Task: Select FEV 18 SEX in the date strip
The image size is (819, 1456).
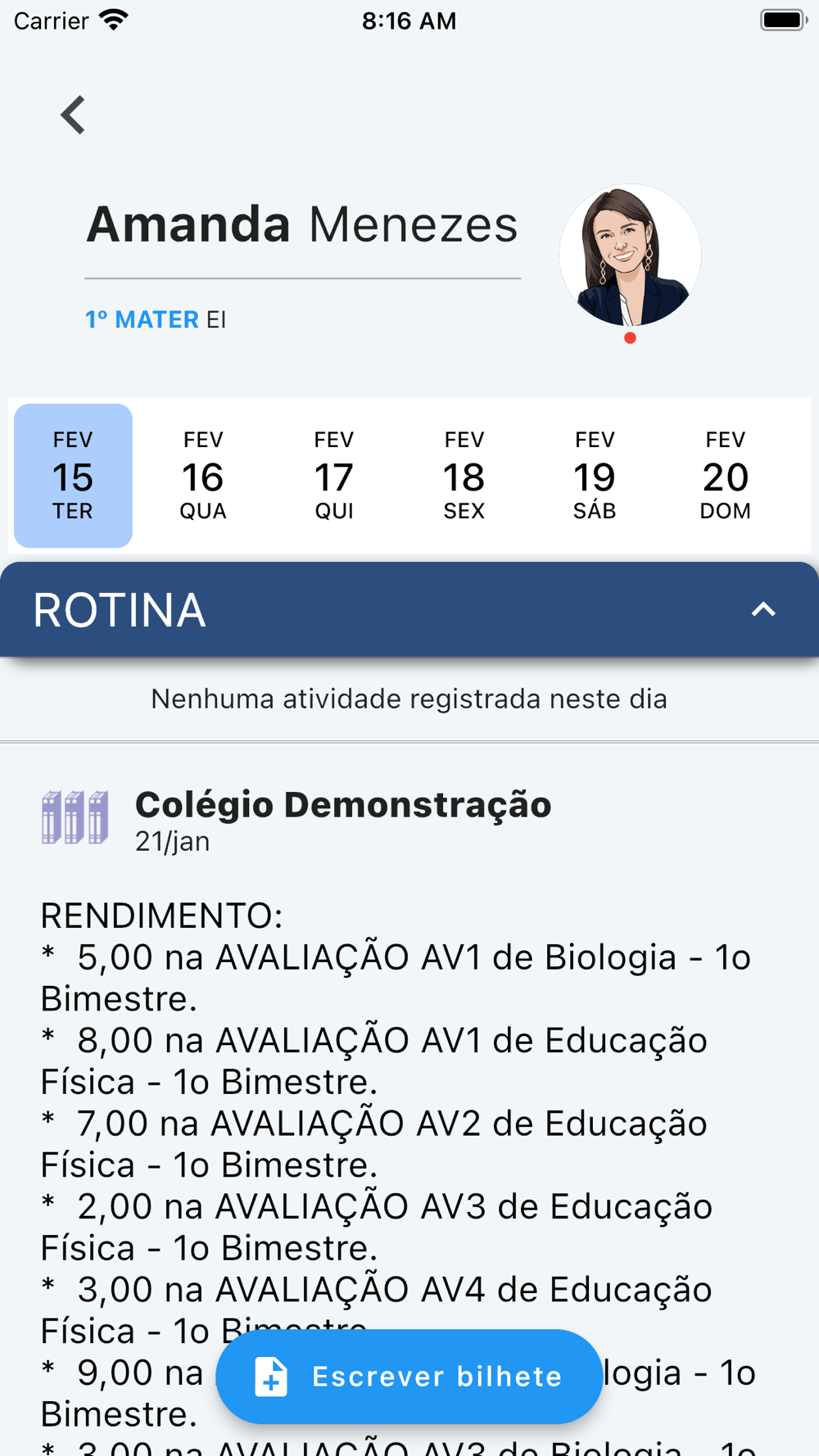Action: point(464,476)
